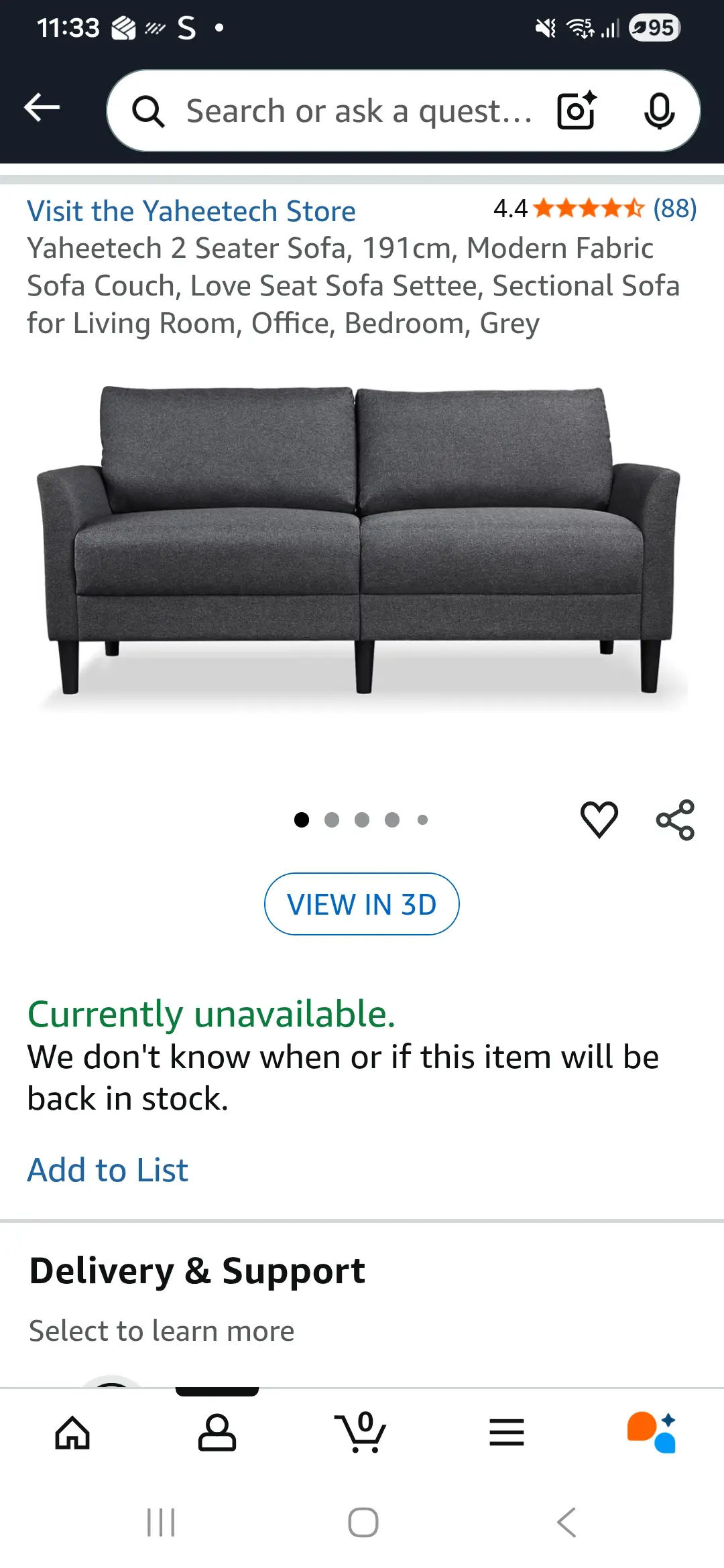The height and width of the screenshot is (1568, 724).
Task: Save the sofa with the heart icon
Action: (599, 819)
